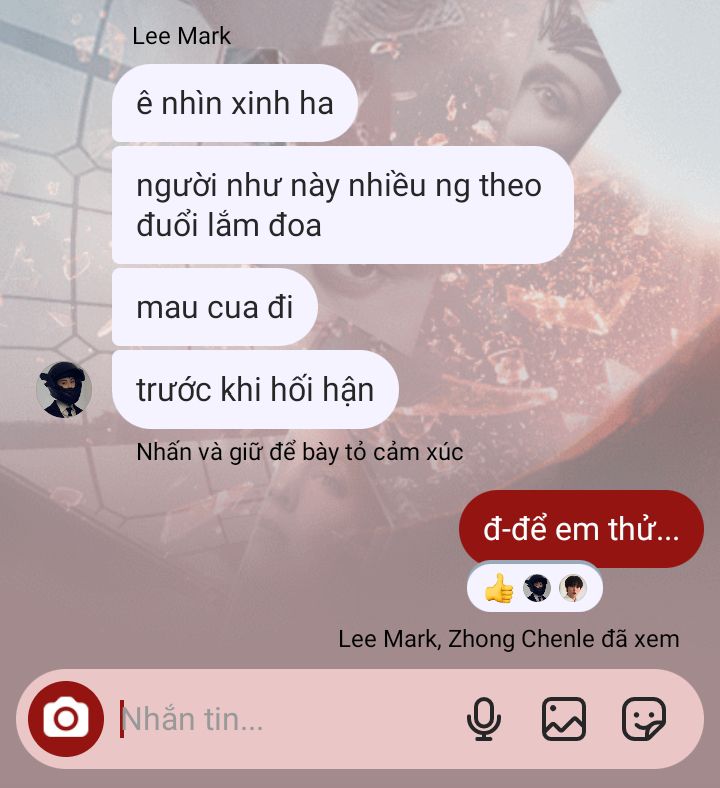This screenshot has height=788, width=720.
Task: Open Lee Mark's profile avatar
Action: (x=64, y=390)
